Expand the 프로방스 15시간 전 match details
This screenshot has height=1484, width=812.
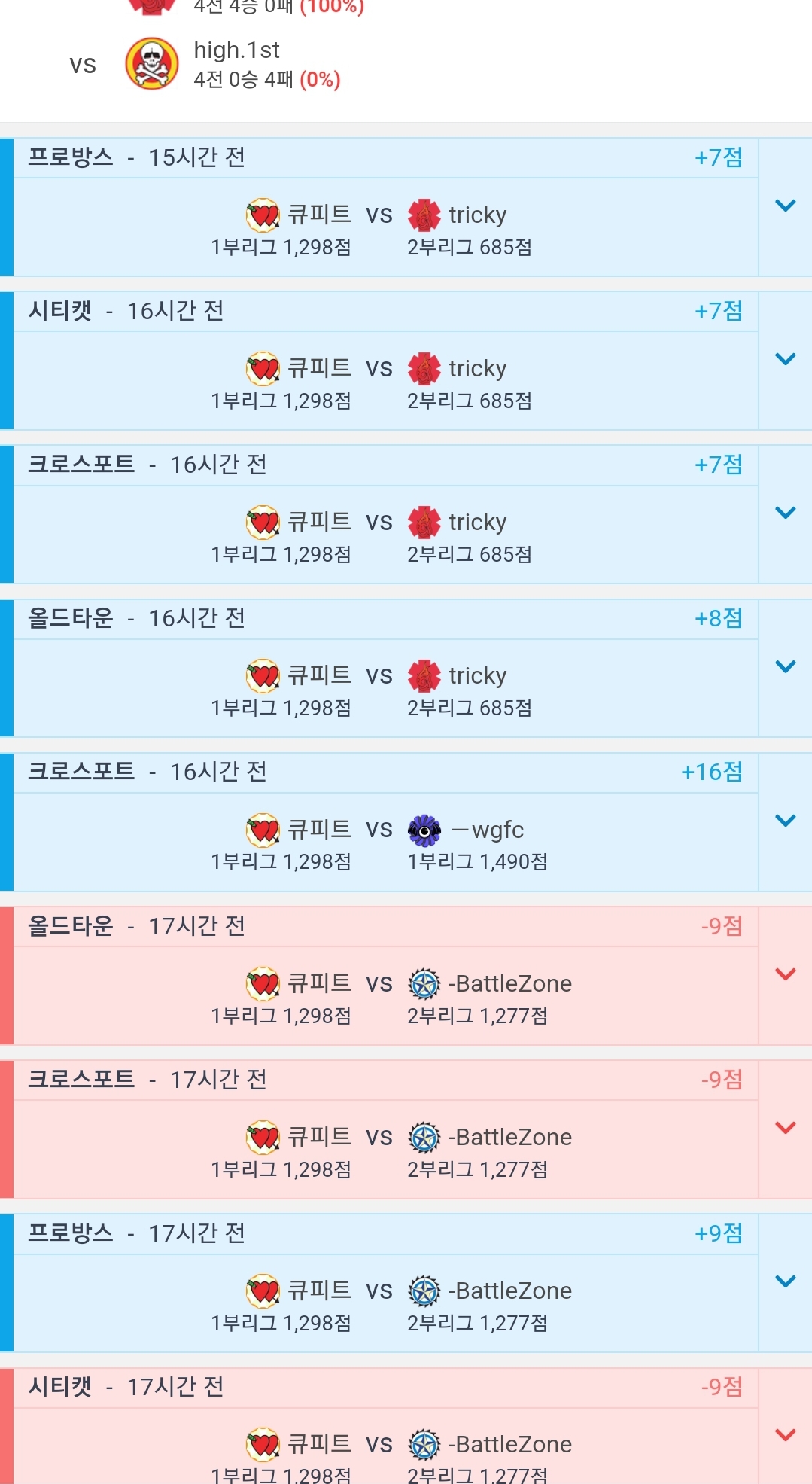[x=785, y=206]
